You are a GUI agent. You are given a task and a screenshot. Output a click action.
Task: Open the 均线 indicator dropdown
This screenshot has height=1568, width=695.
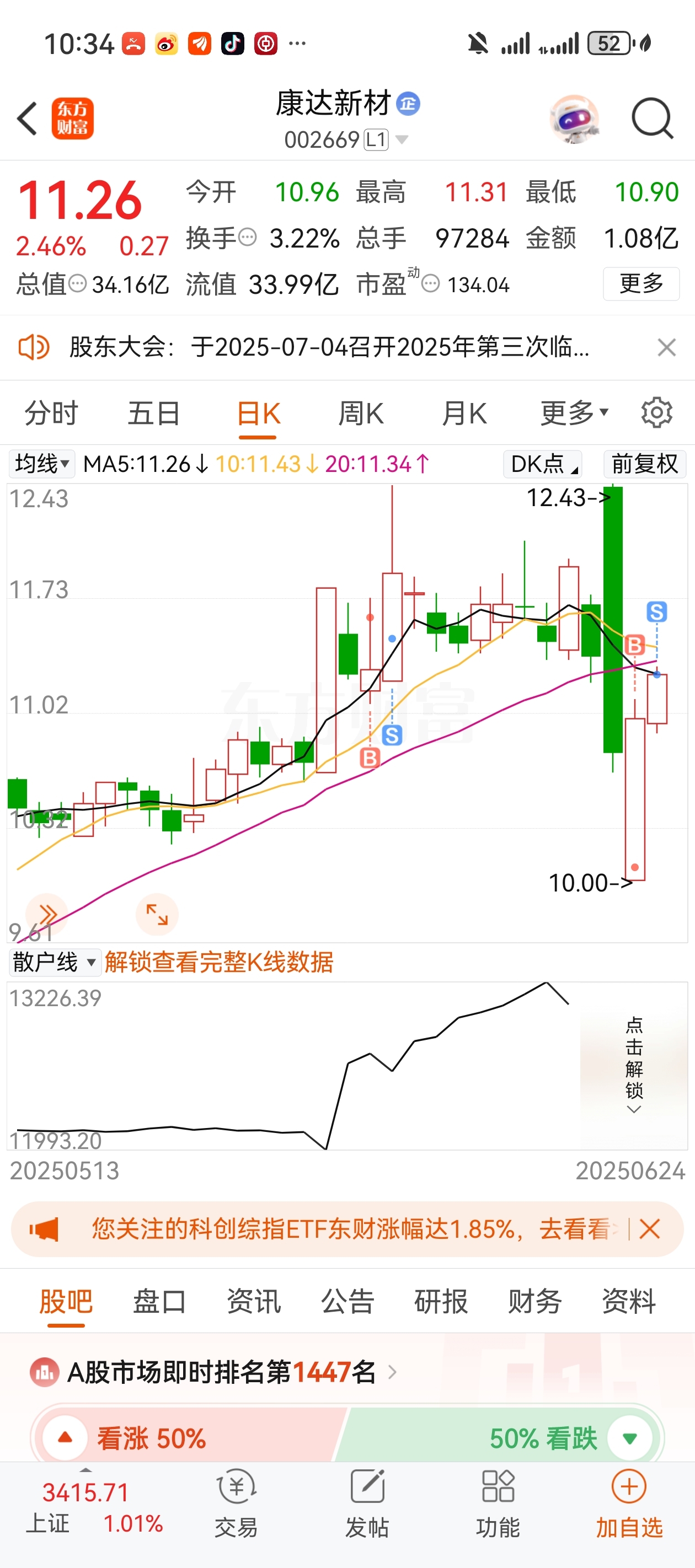point(41,464)
